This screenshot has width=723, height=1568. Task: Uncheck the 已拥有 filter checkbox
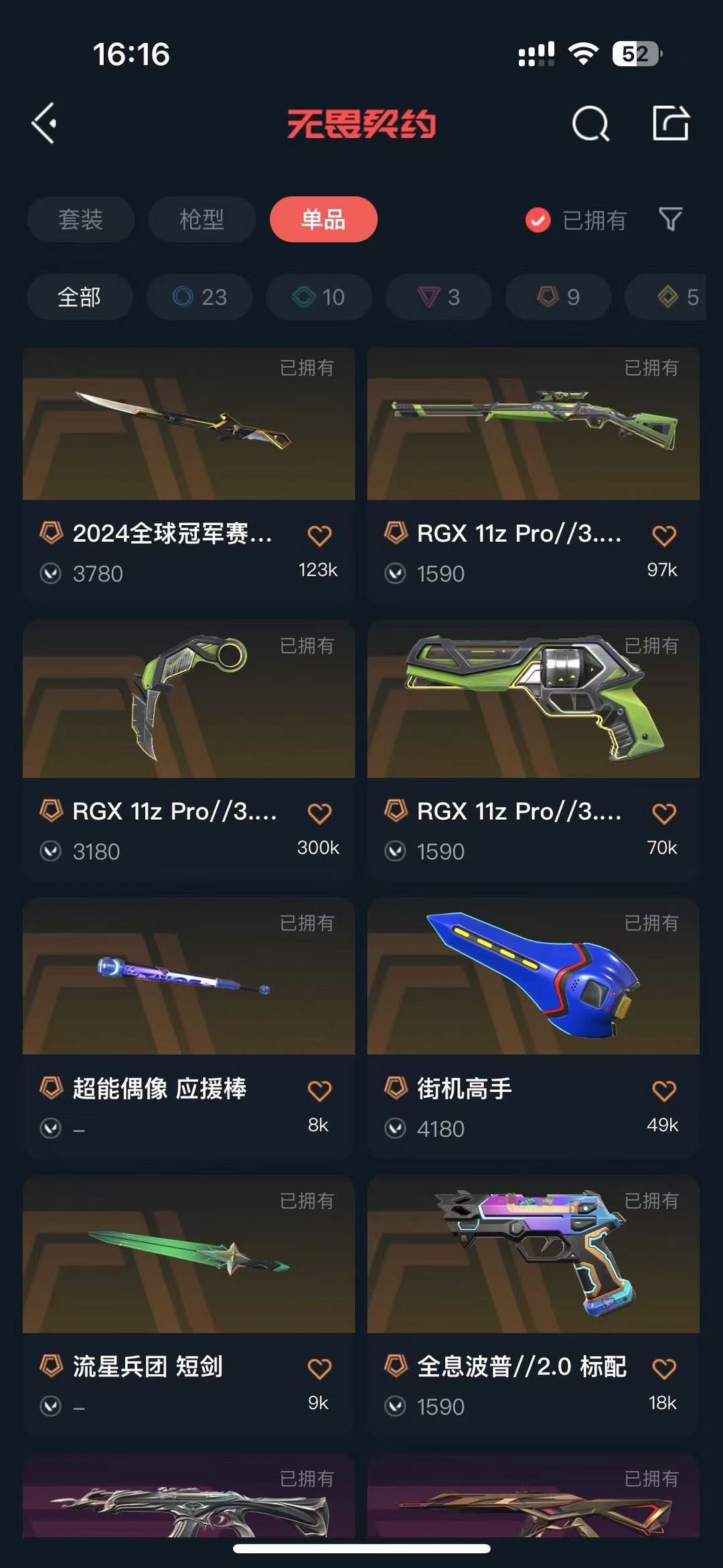[538, 220]
